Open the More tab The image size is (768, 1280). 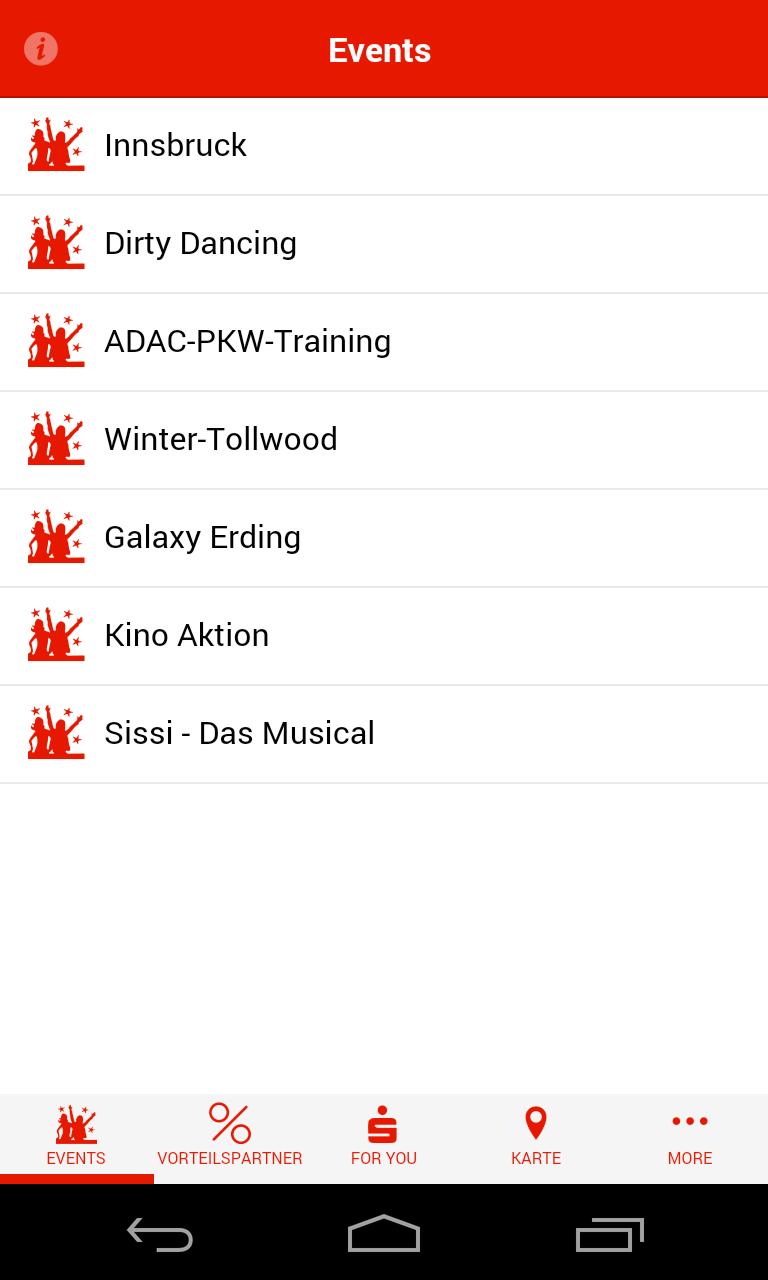click(x=690, y=1138)
